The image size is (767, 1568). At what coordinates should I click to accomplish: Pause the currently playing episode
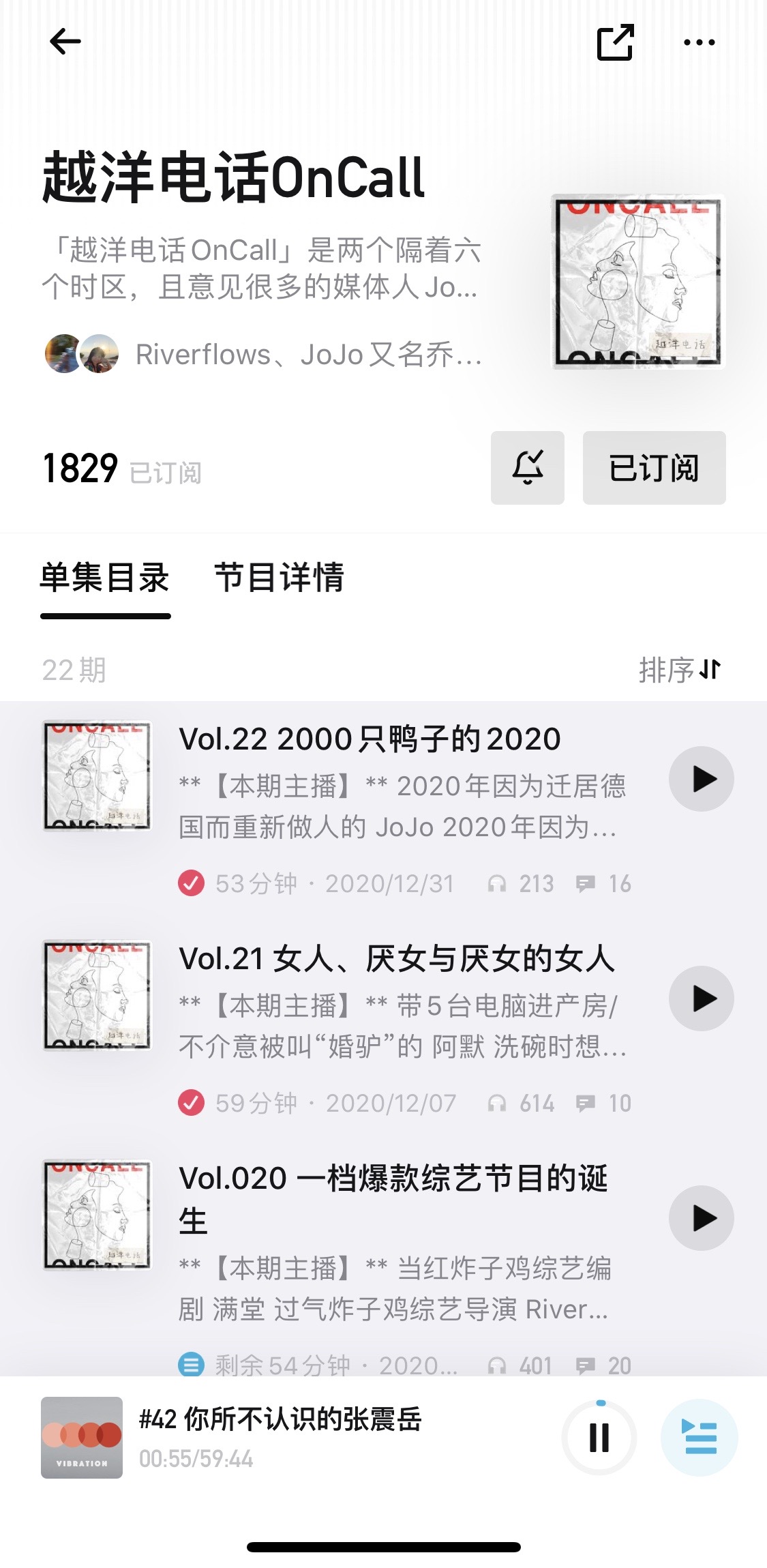click(x=599, y=1438)
